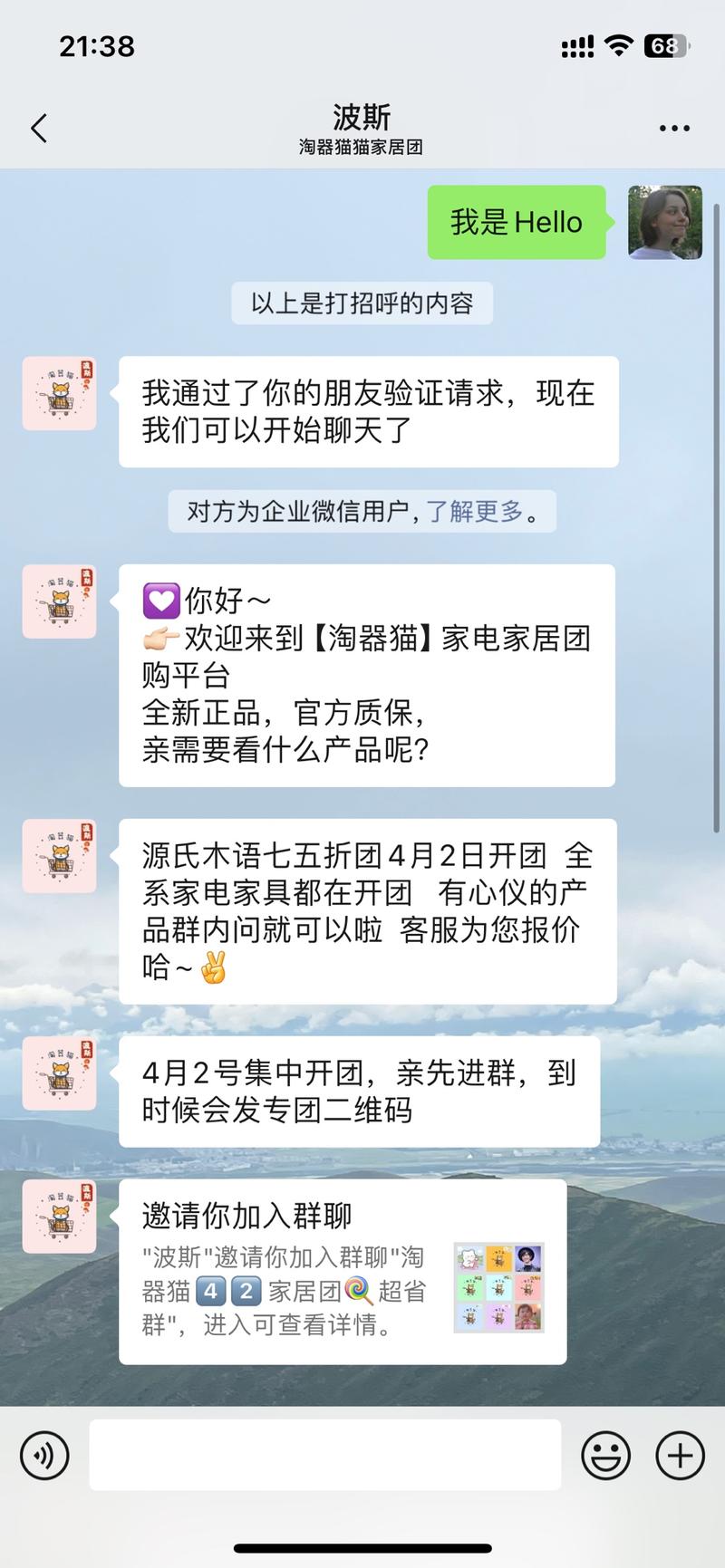Switch to voice message input
Screen dimensions: 725x1568
pos(44,1455)
